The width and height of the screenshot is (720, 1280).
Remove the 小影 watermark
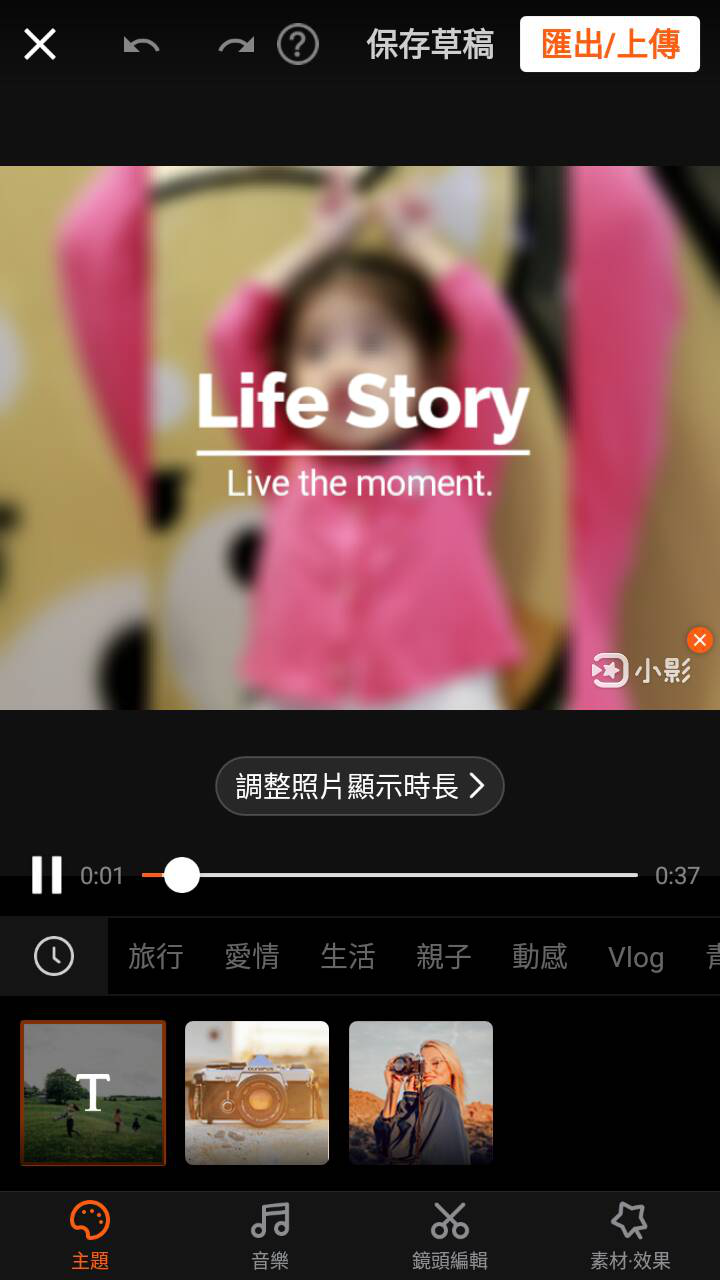tap(699, 640)
